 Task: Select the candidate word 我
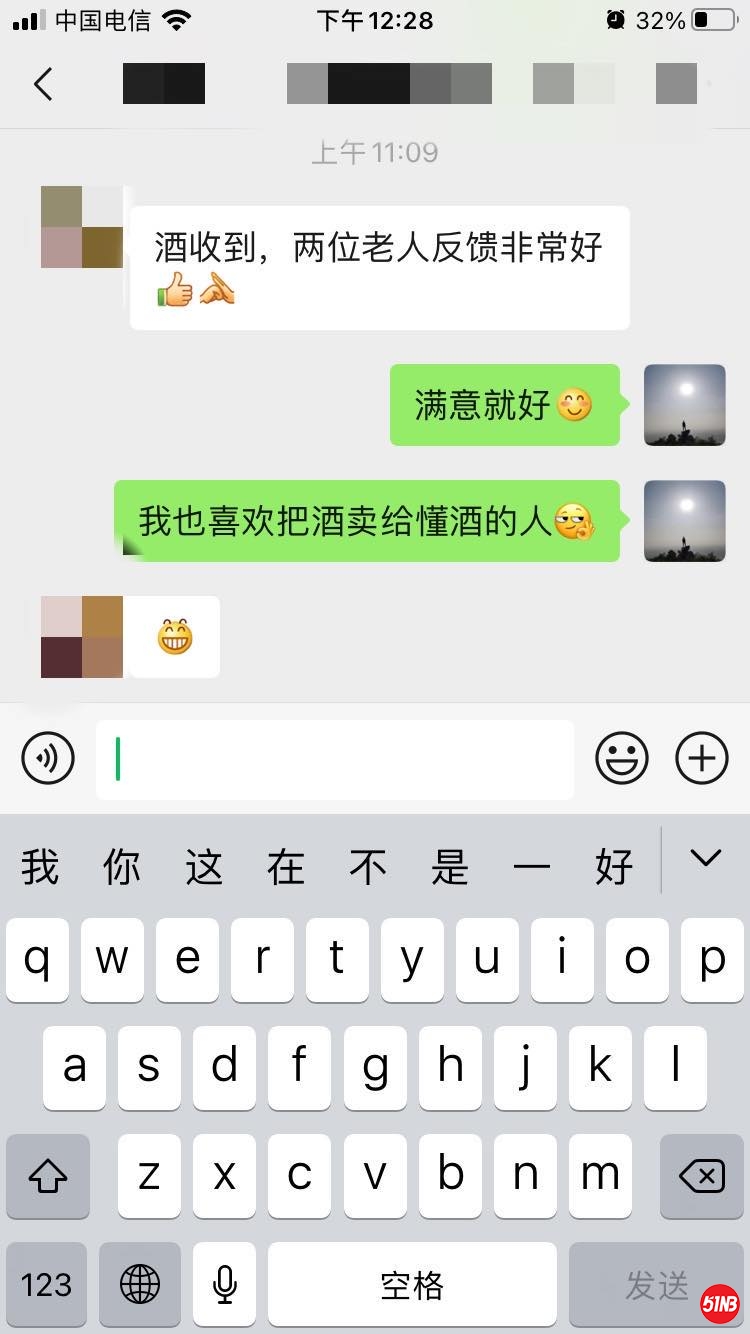pos(40,866)
